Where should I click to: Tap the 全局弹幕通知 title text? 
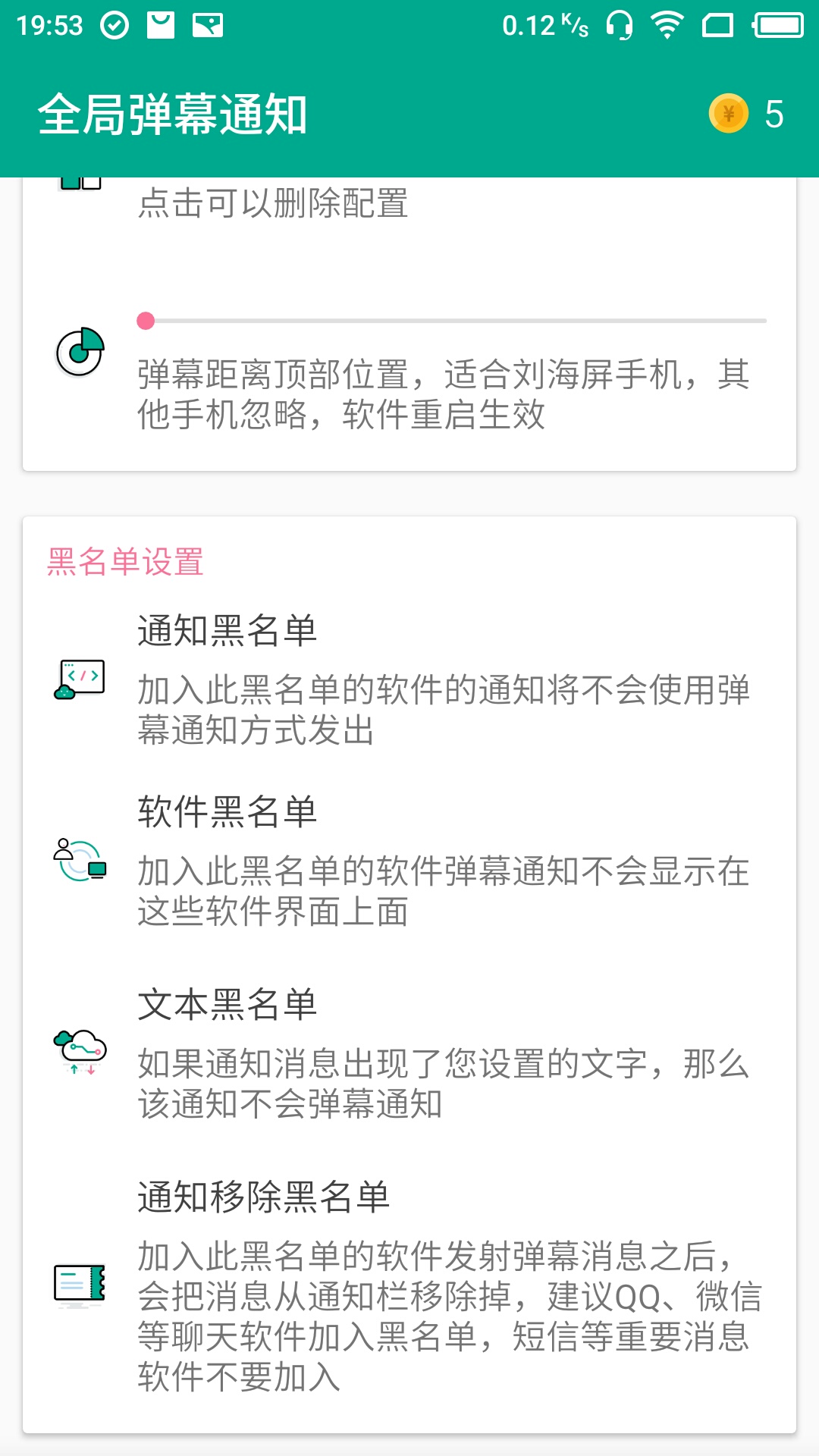point(174,112)
